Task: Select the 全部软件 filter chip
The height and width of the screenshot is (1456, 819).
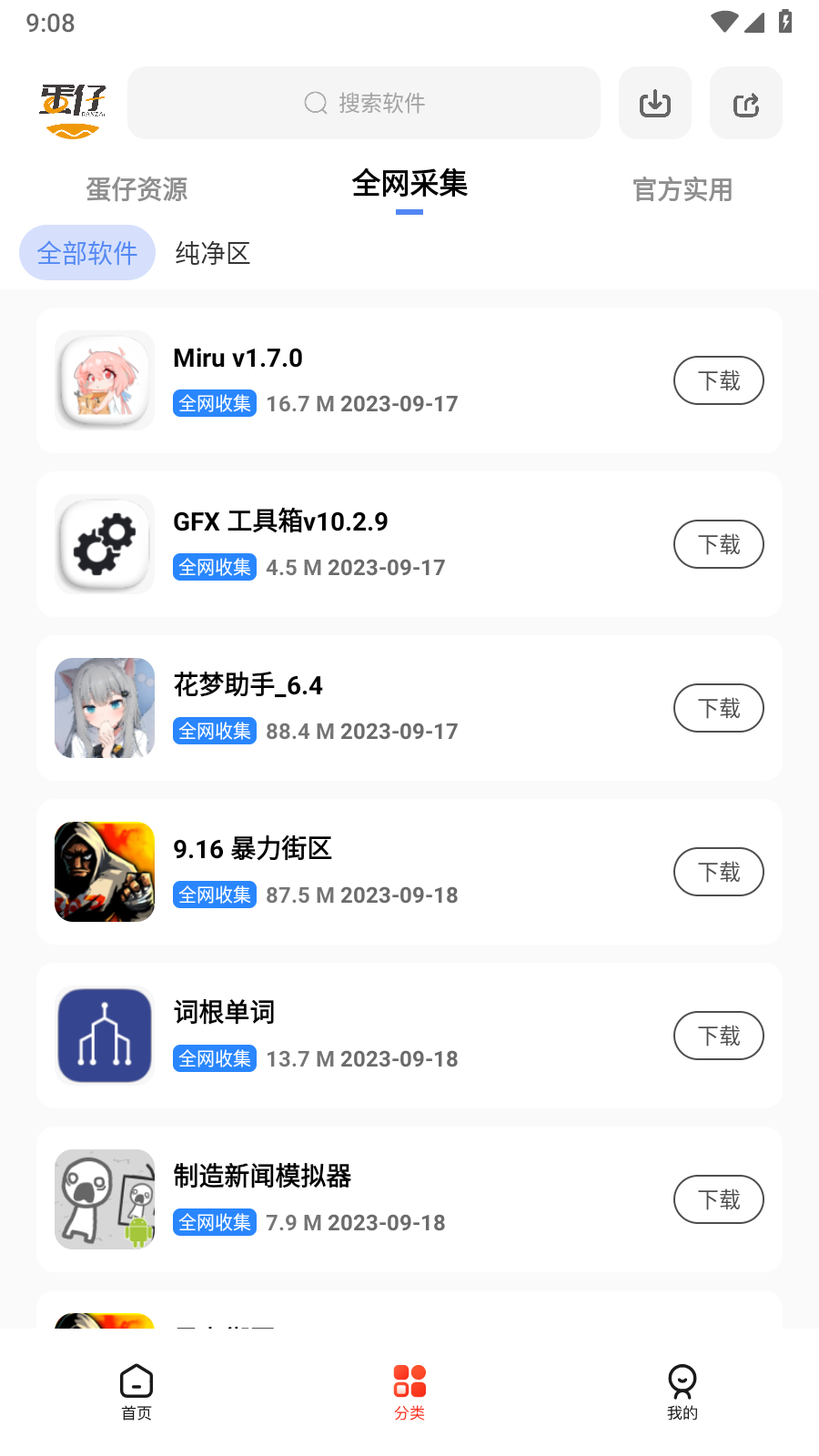Action: tap(86, 253)
